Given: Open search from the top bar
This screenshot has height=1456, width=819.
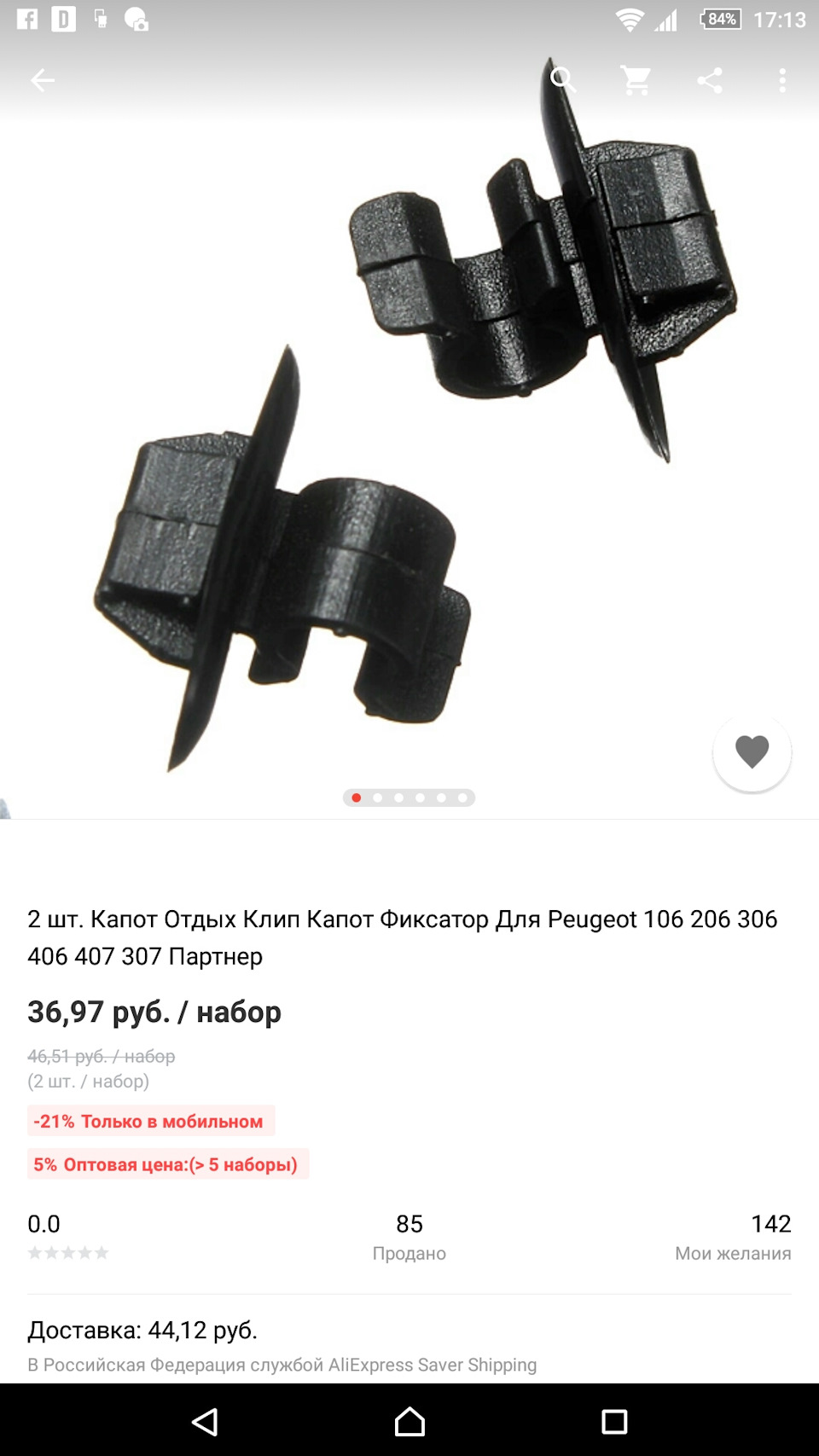Looking at the screenshot, I should point(562,80).
